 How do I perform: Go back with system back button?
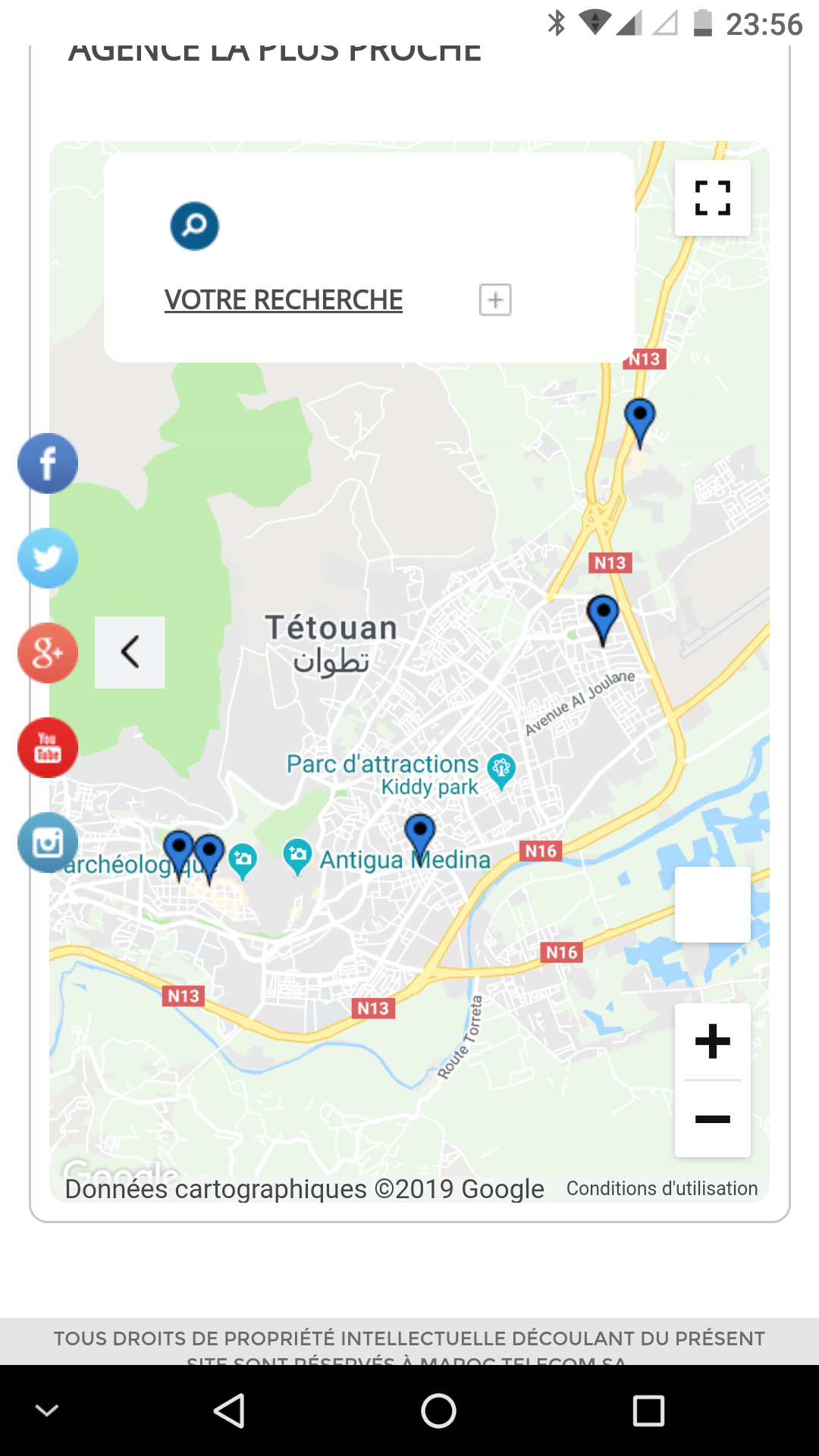tap(229, 1411)
